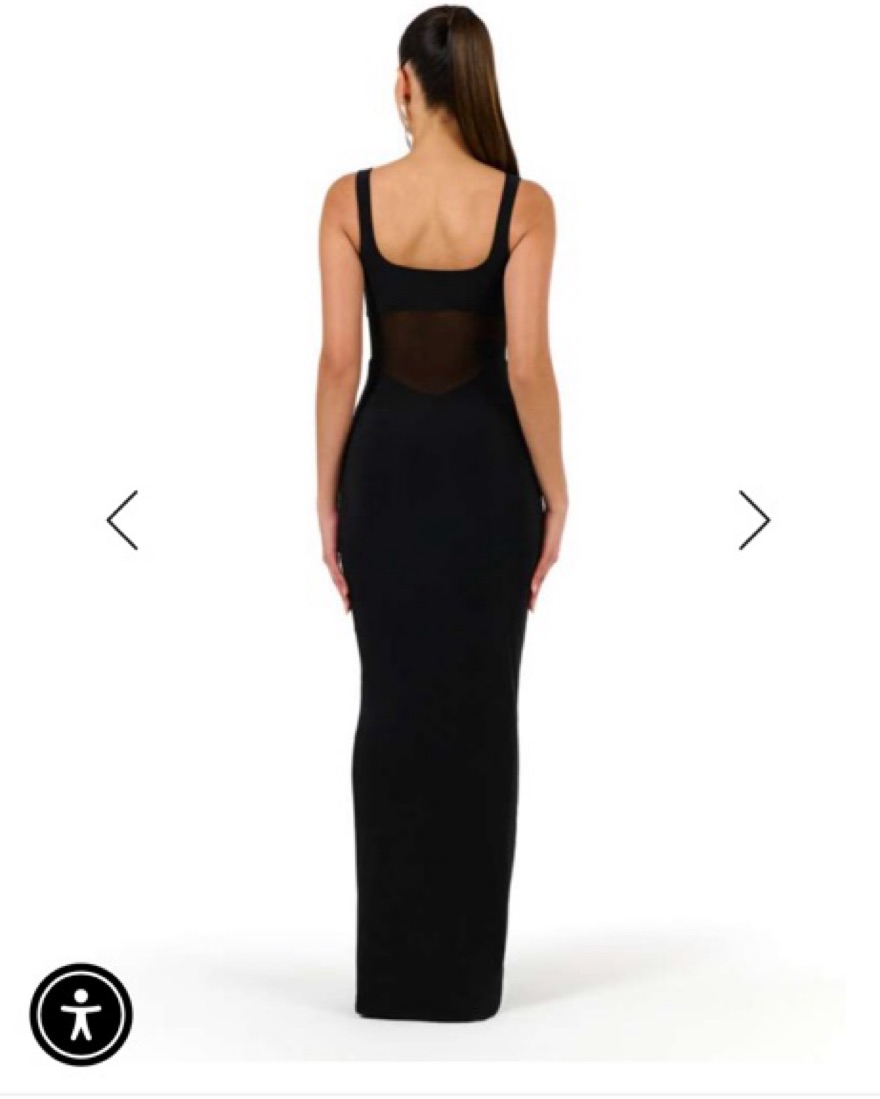Open the accessibility options widget

click(81, 1014)
